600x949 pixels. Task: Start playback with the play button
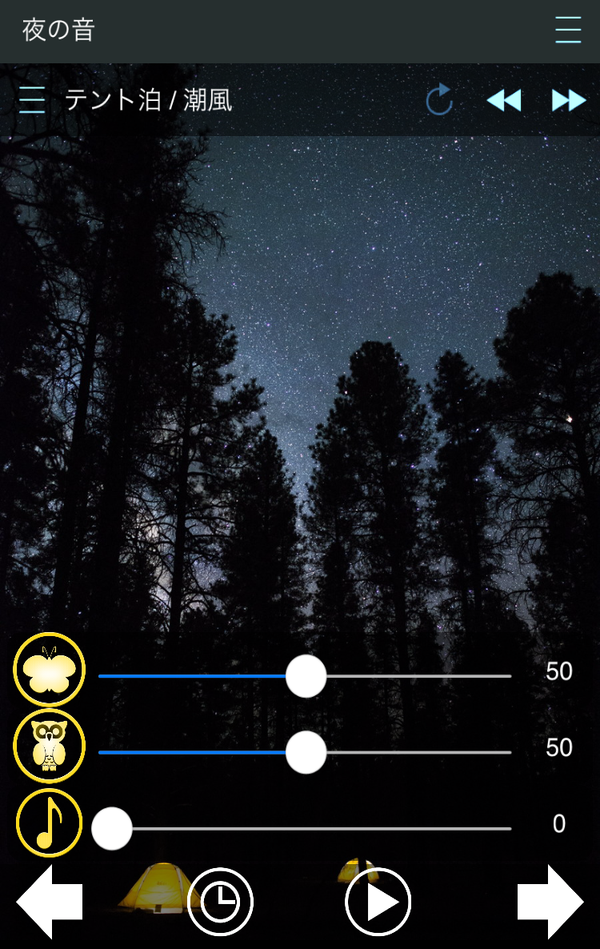378,902
